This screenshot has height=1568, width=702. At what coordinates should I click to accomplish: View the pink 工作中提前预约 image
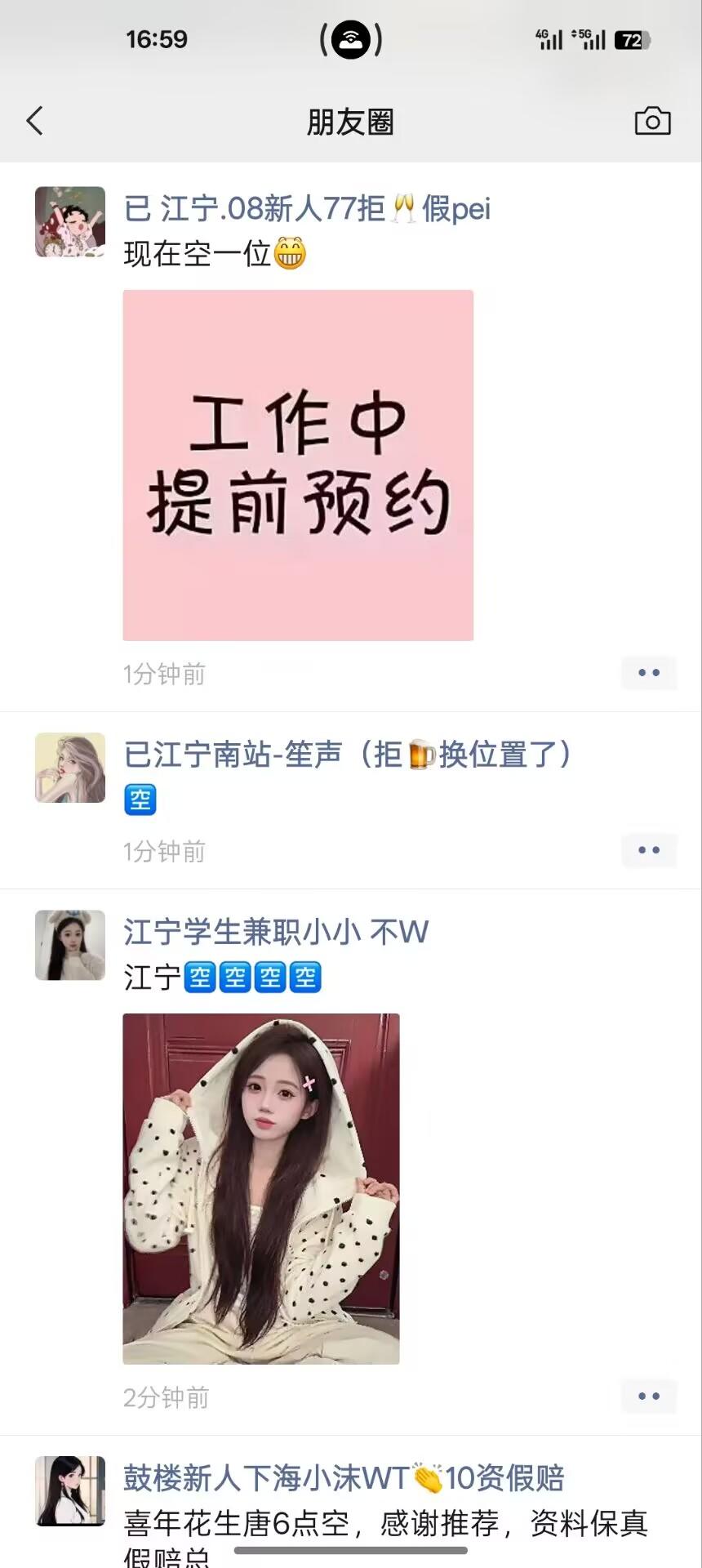(298, 465)
